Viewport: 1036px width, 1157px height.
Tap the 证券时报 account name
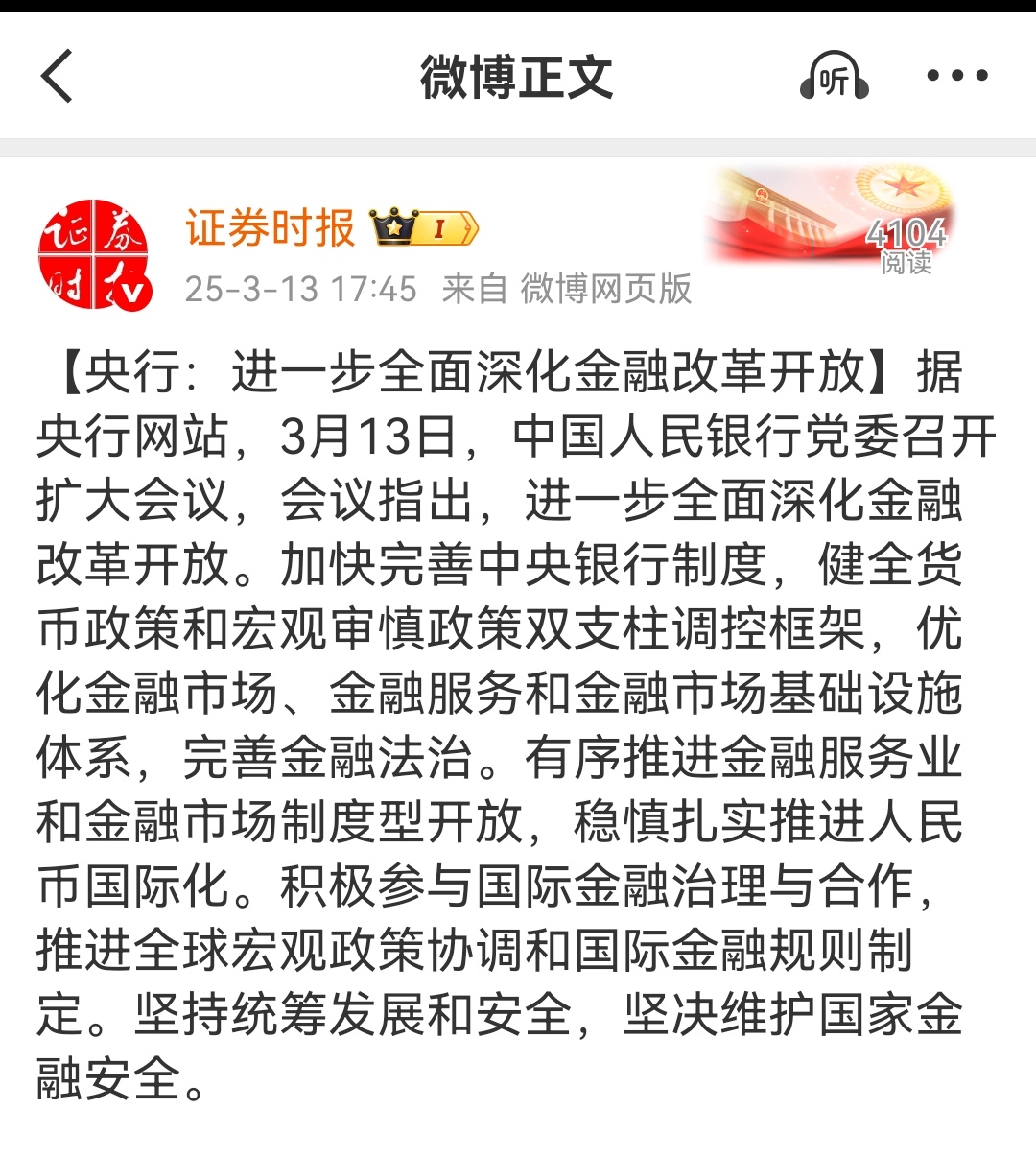point(271,228)
